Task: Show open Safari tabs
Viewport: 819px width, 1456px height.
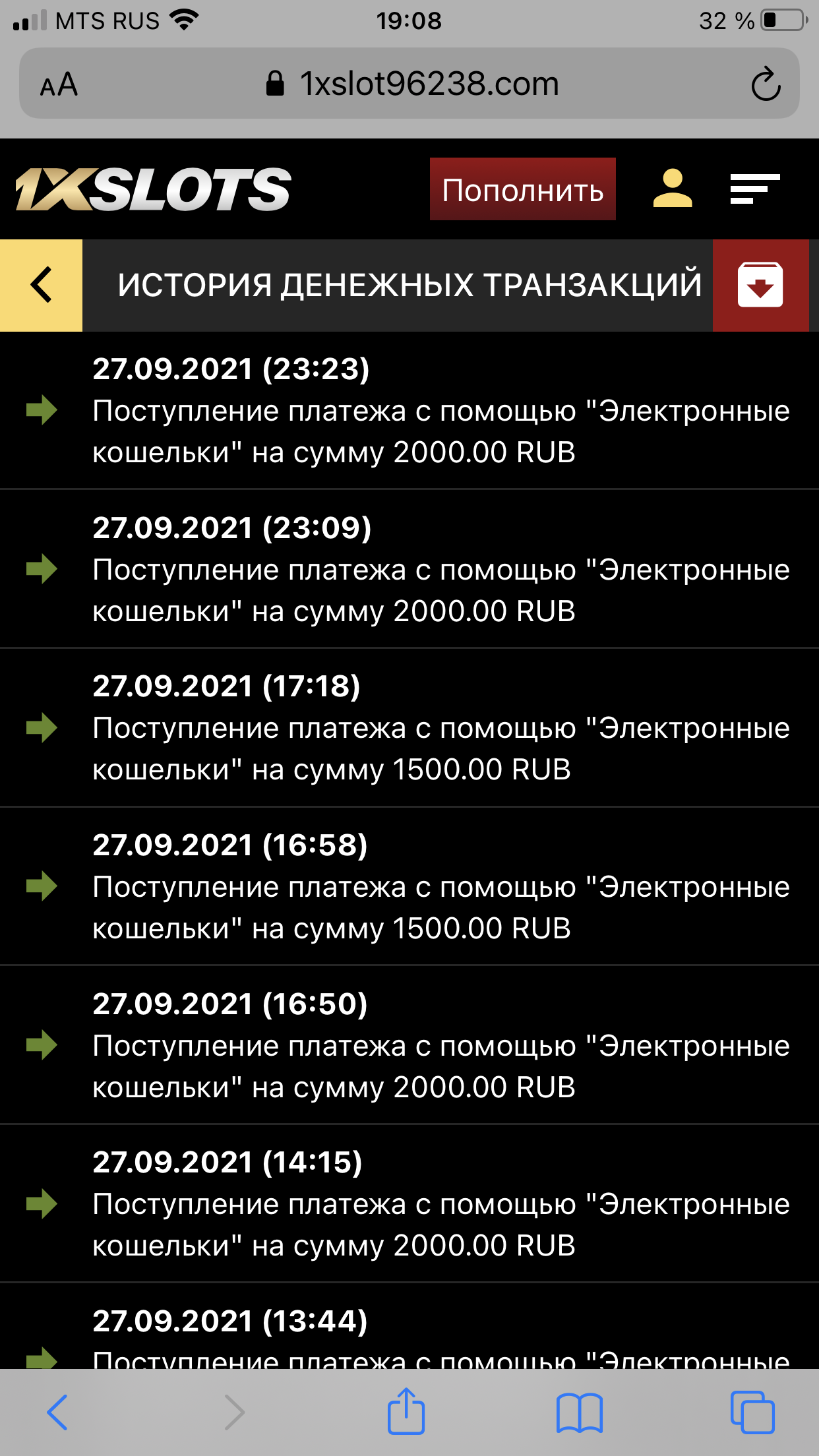Action: (x=752, y=1412)
